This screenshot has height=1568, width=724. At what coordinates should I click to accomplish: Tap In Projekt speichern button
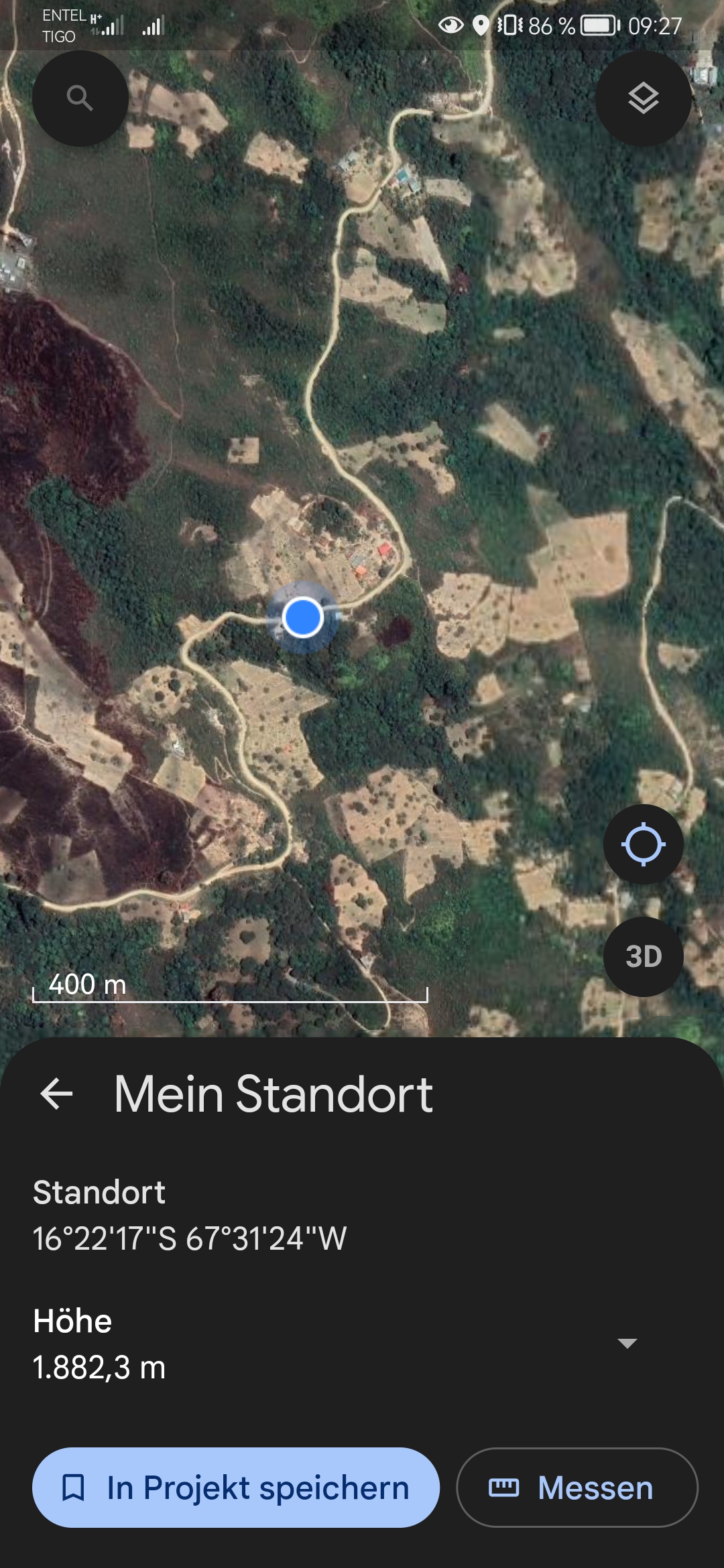pyautogui.click(x=236, y=1488)
